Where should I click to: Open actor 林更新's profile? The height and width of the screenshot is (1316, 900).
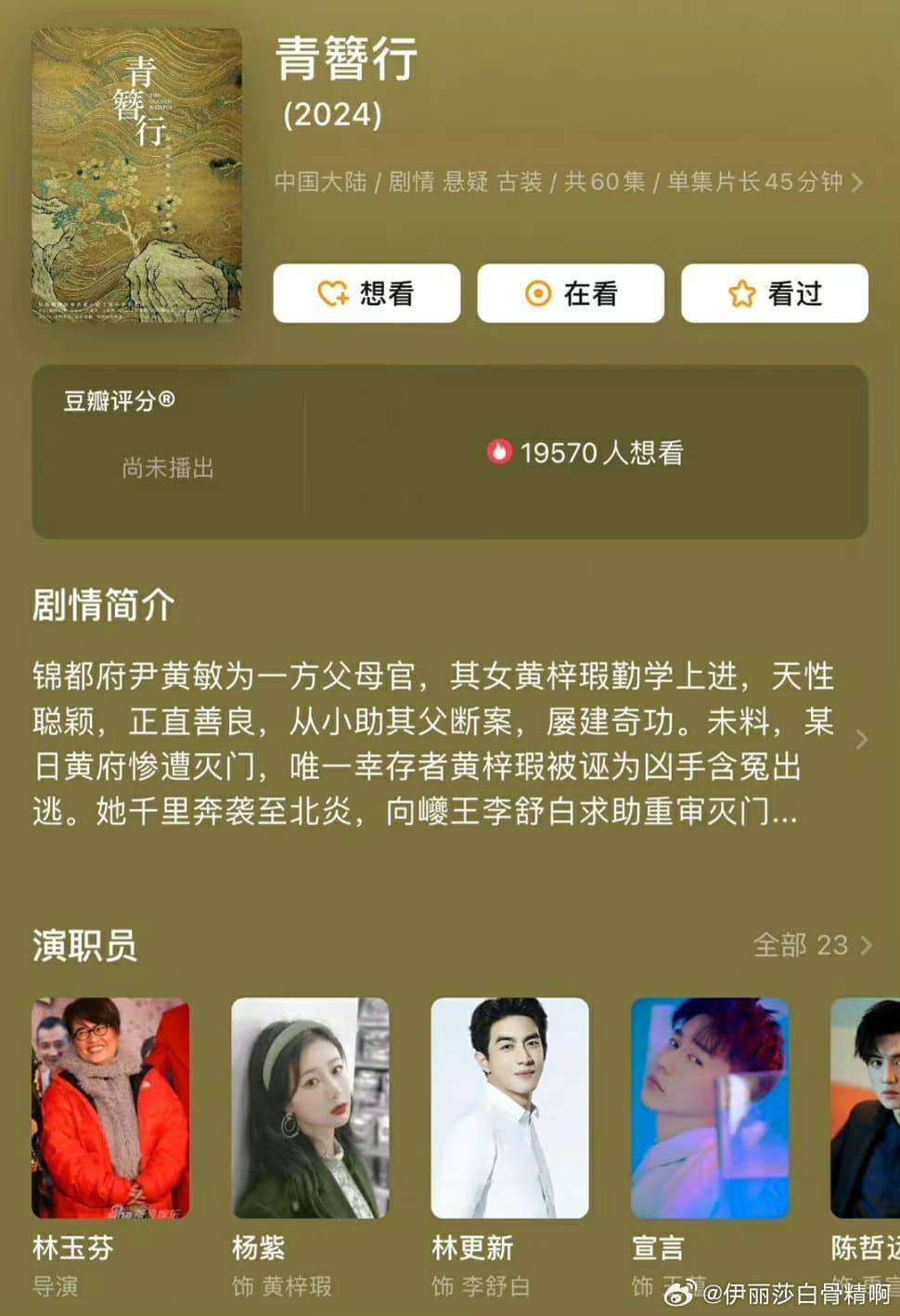[509, 1108]
